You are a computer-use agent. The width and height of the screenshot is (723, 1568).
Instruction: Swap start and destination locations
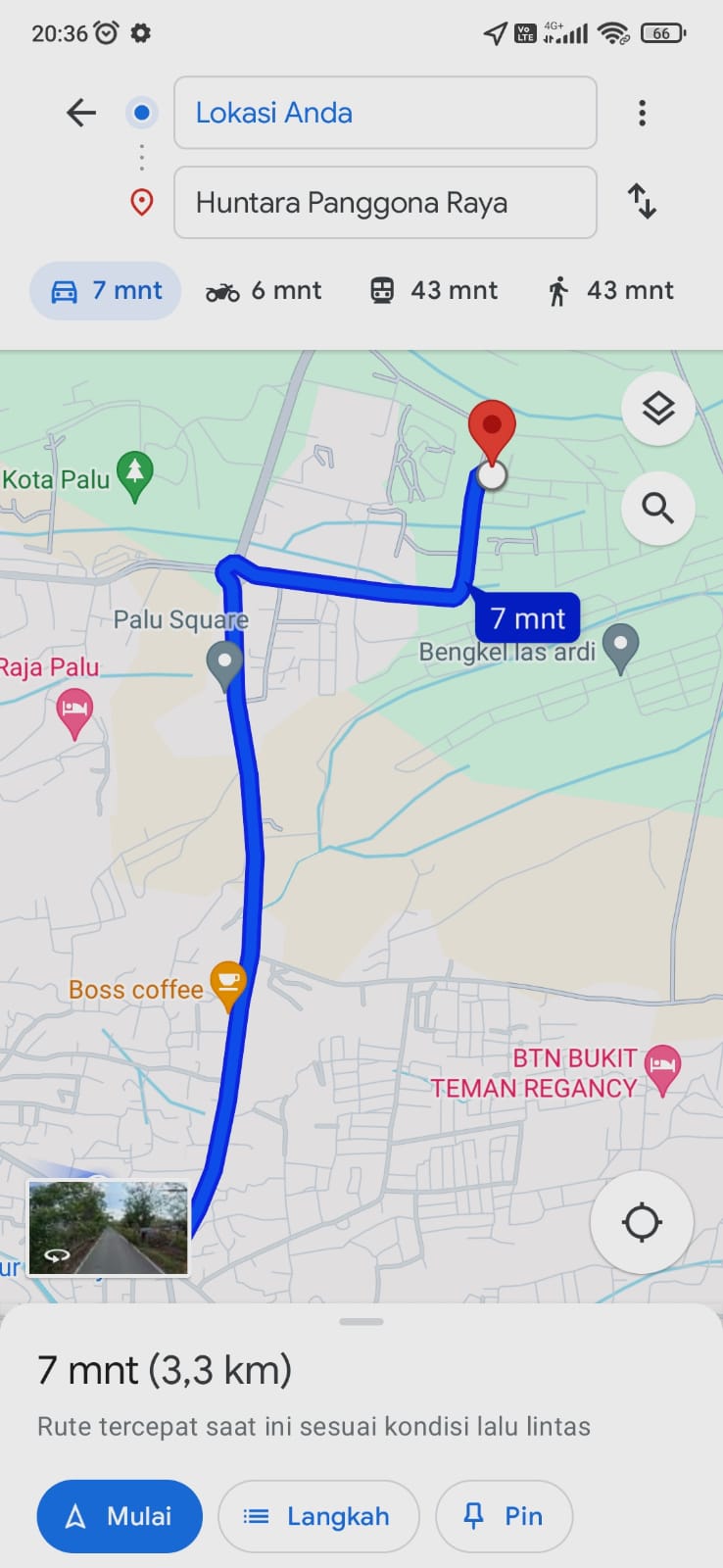(x=642, y=202)
